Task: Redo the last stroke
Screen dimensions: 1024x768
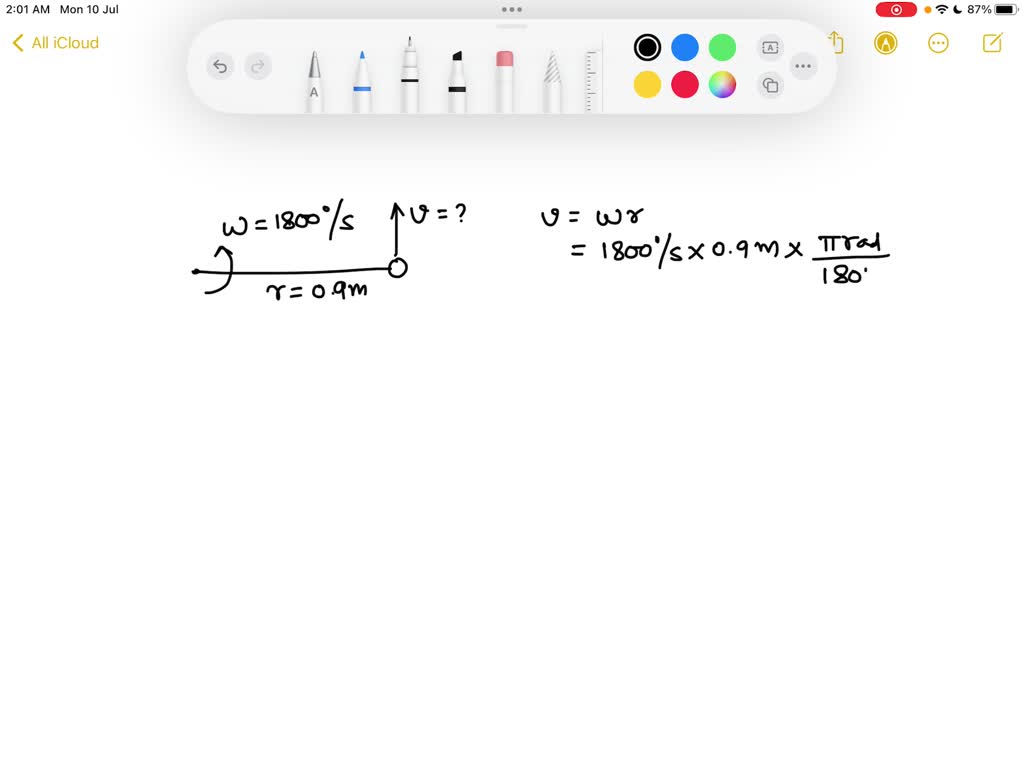Action: (258, 67)
